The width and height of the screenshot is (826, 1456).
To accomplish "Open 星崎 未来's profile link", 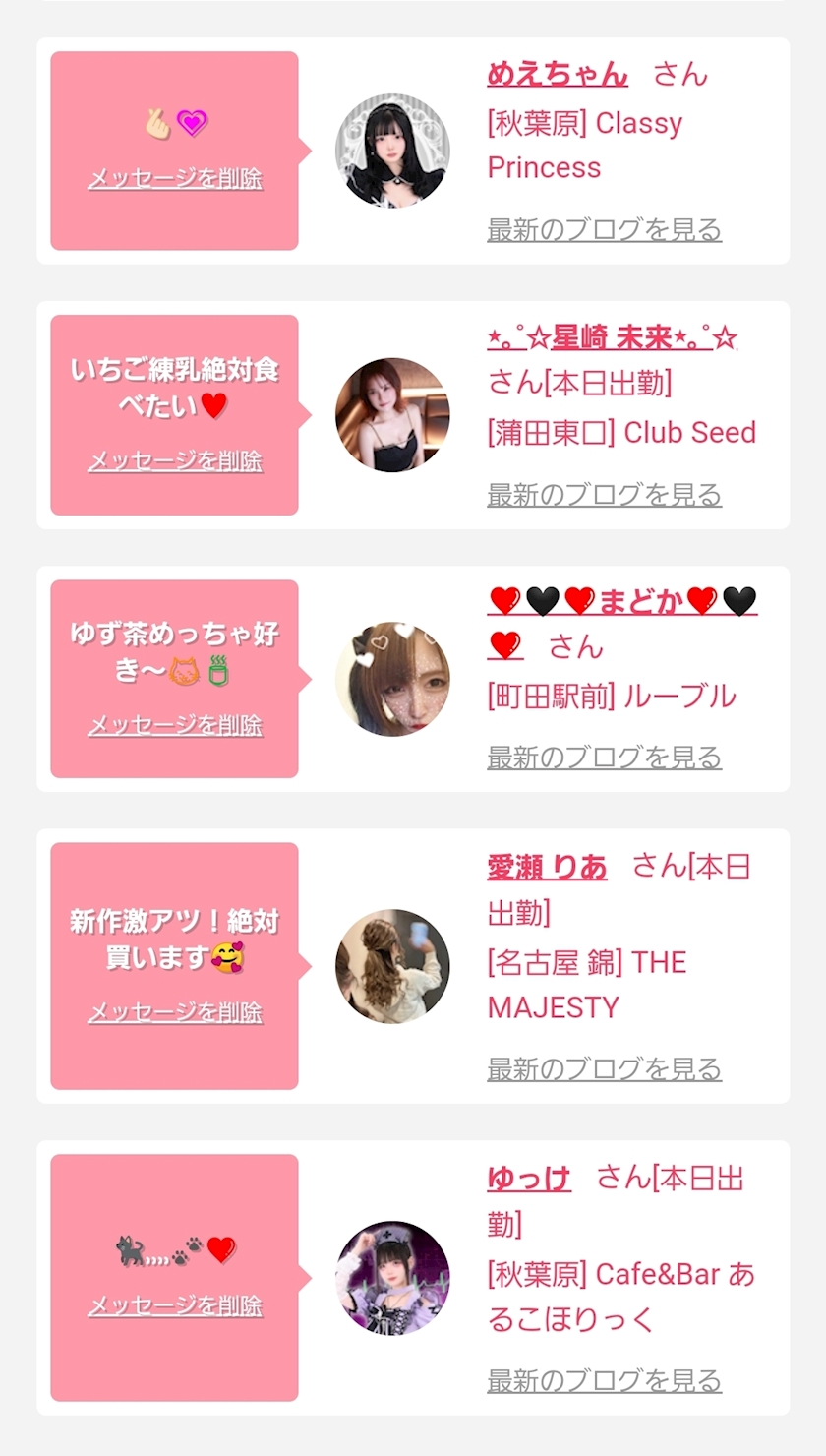I will (612, 338).
